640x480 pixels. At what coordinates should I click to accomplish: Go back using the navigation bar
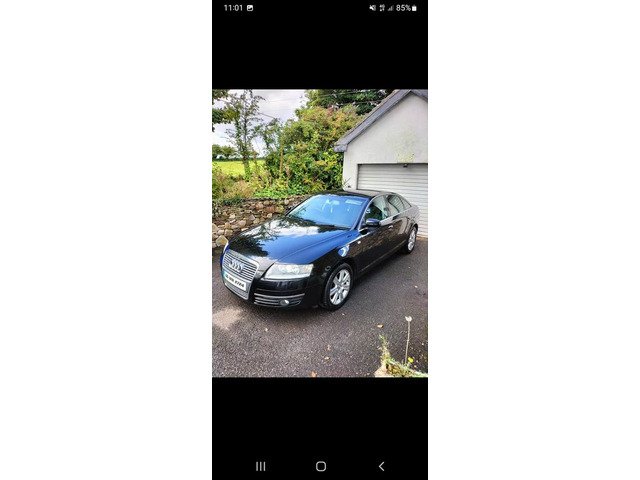[381, 466]
